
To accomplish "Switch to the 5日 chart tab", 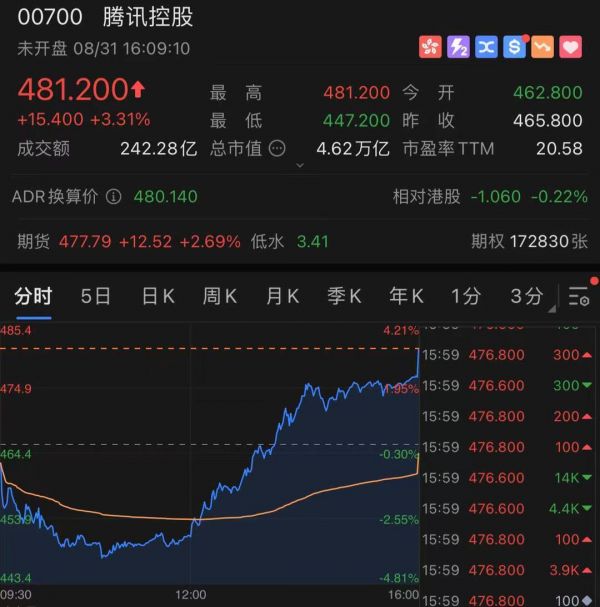I will (95, 296).
